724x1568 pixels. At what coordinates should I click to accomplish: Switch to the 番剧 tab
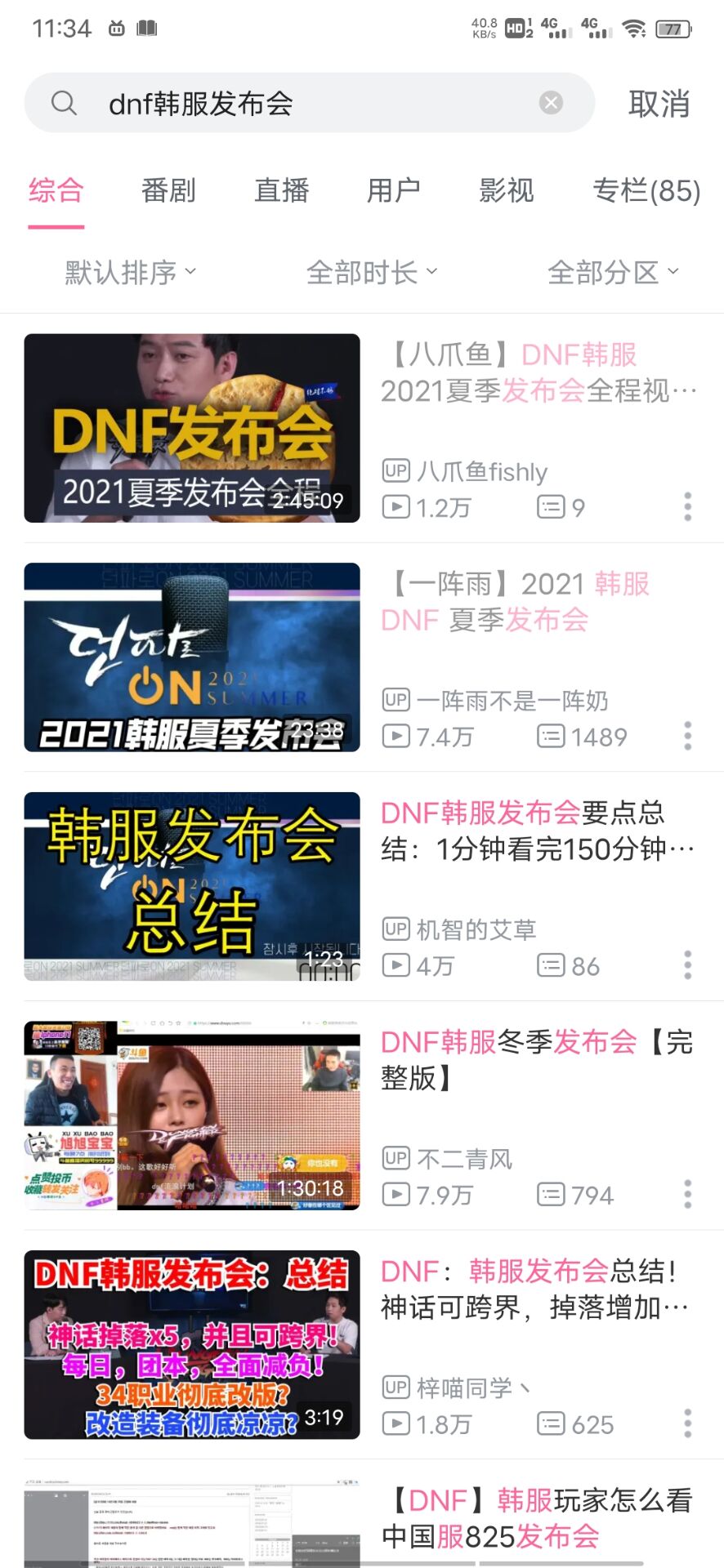tap(168, 190)
